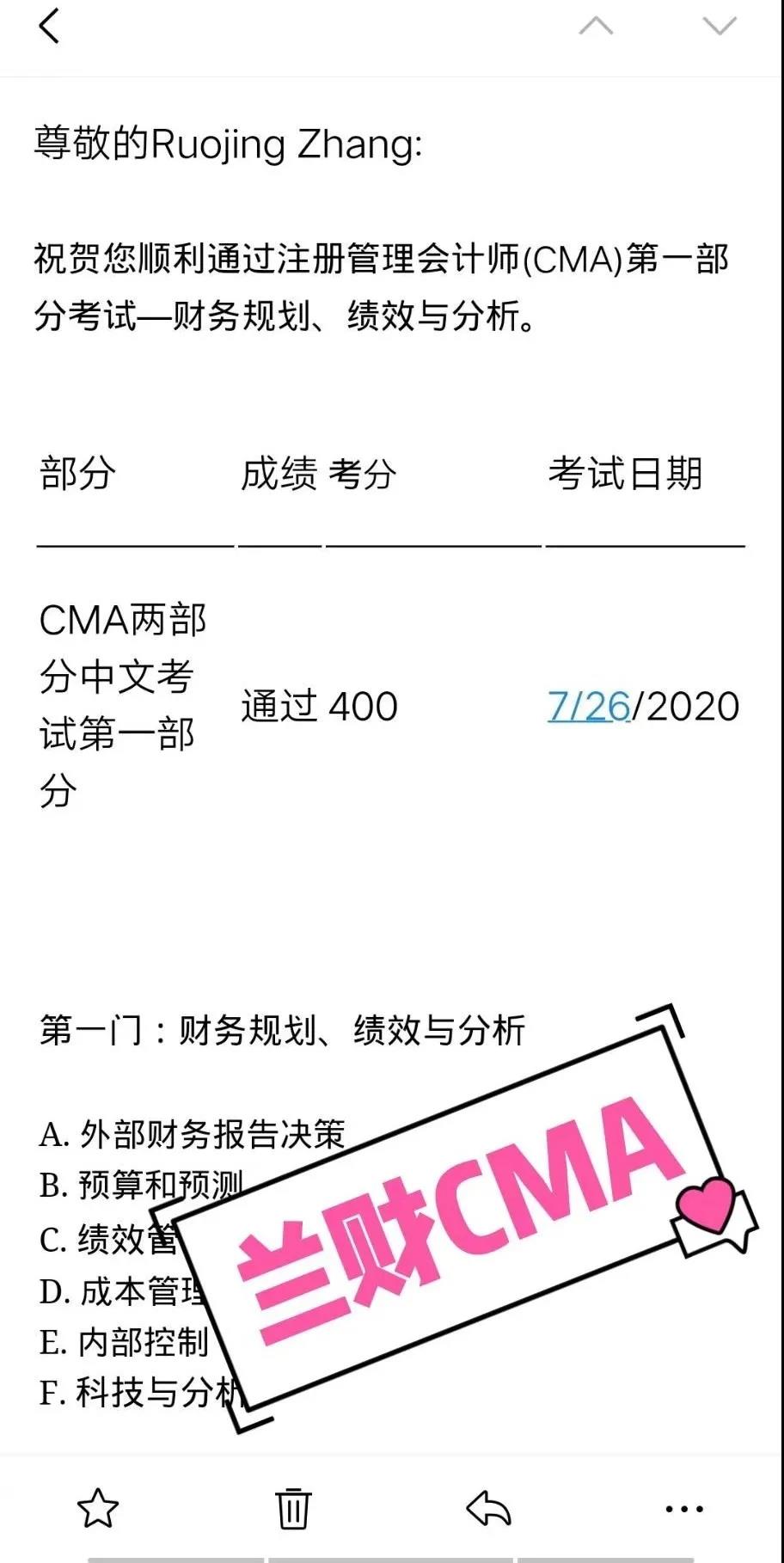Screen dimensions: 784x1563
Task: Delete this email with trash icon
Action: click(292, 1508)
